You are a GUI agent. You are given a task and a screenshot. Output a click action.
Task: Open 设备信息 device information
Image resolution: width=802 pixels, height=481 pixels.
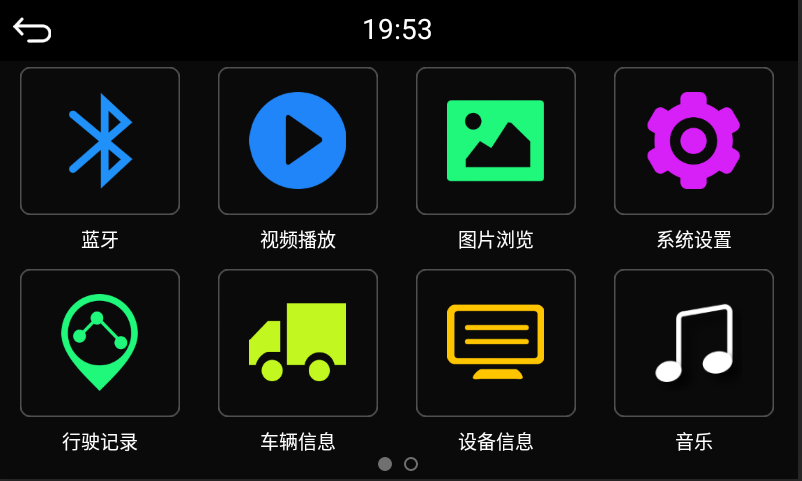[495, 343]
